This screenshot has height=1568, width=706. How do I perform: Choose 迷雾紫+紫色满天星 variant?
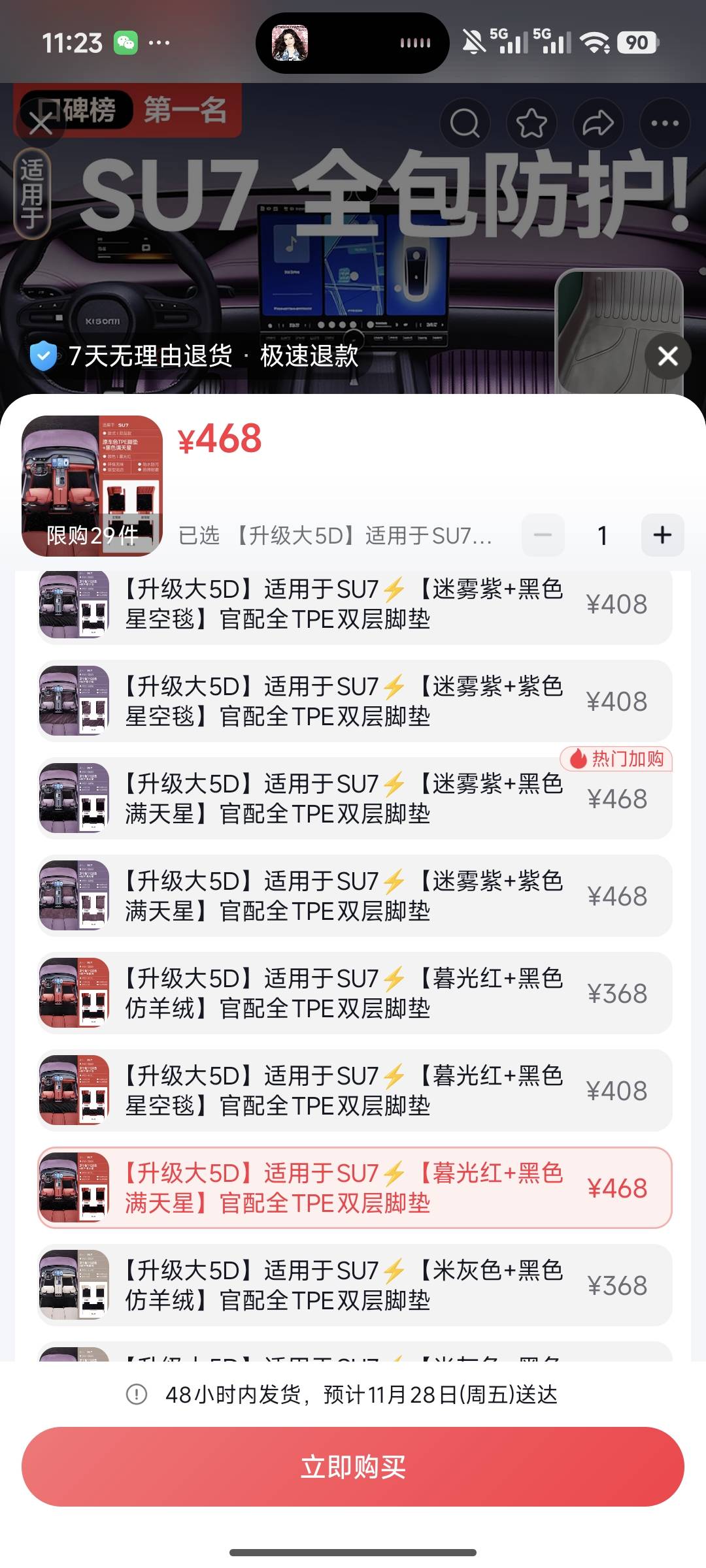click(354, 896)
